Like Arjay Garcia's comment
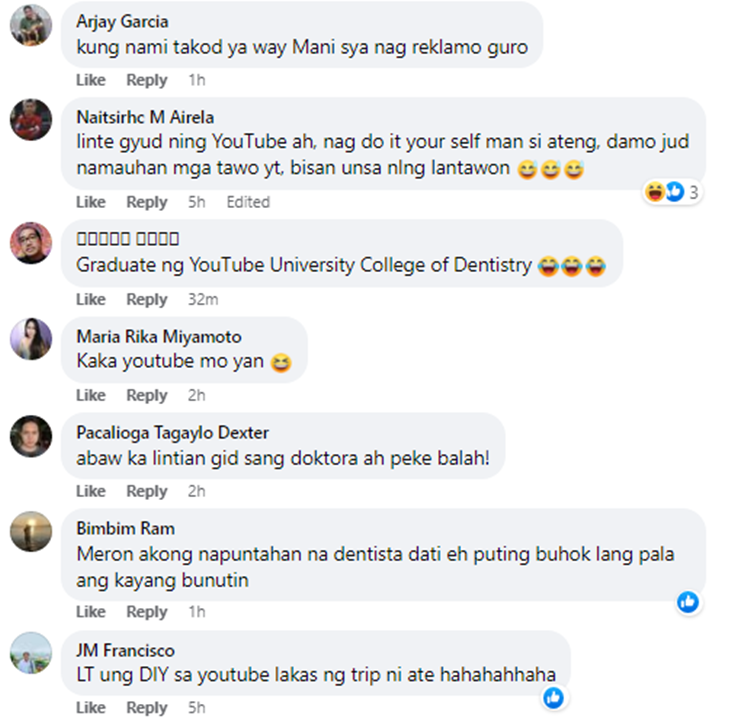This screenshot has width=750, height=725. [x=90, y=80]
